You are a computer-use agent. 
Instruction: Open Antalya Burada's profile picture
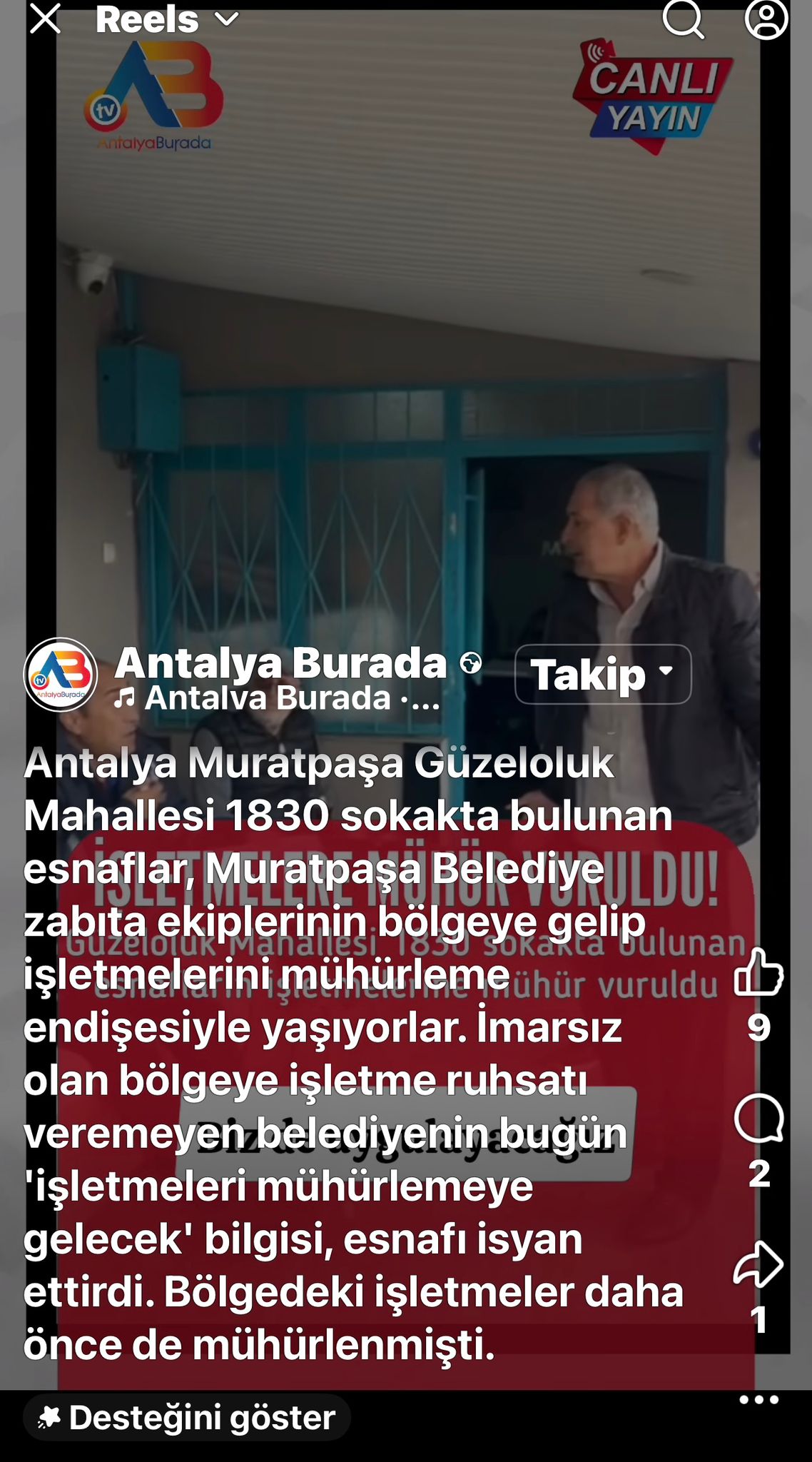pos(61,674)
